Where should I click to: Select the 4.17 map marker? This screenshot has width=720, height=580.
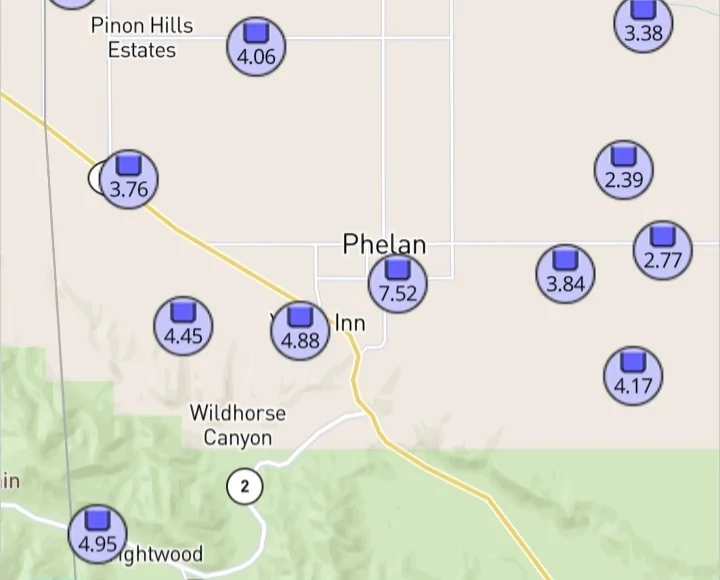click(x=632, y=376)
